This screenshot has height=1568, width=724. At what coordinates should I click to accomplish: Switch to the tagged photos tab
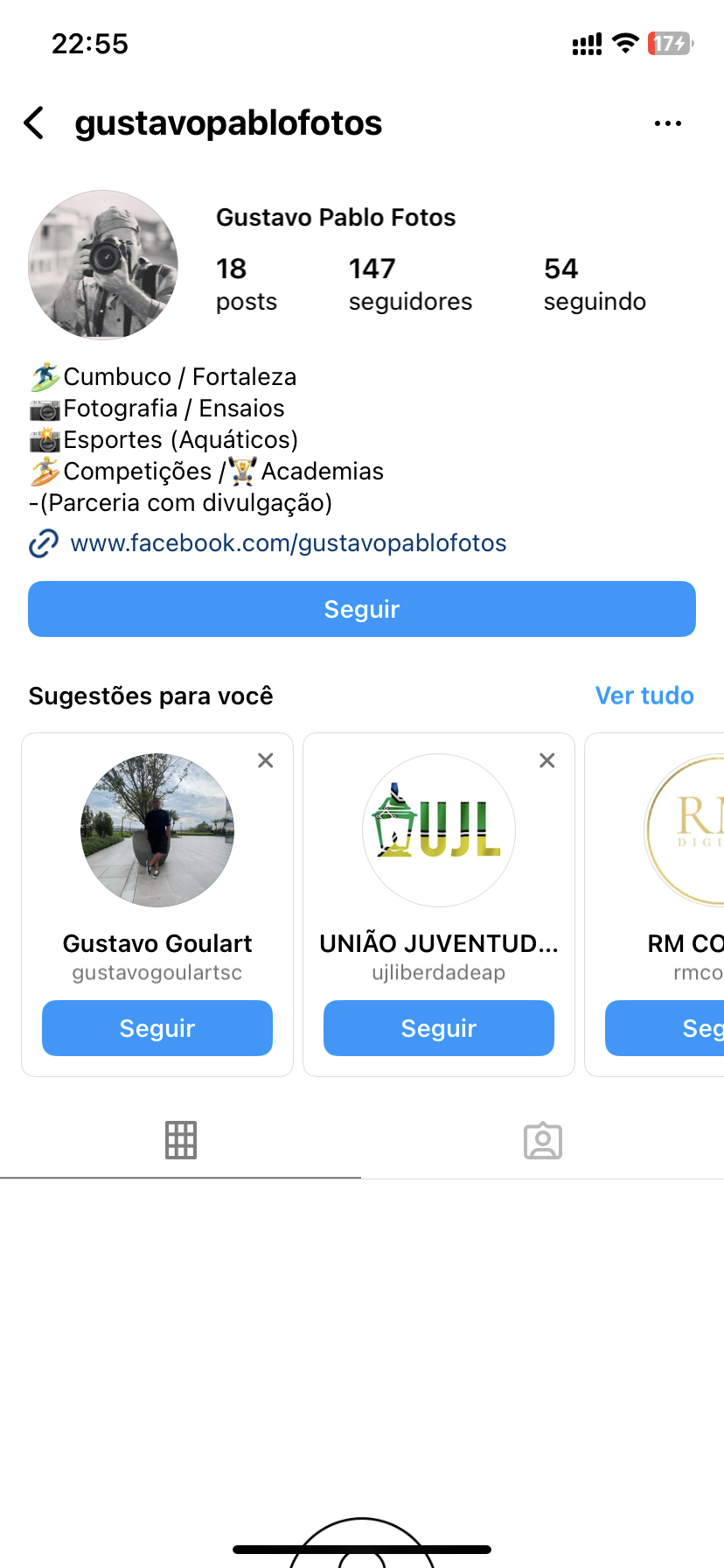click(x=543, y=1140)
